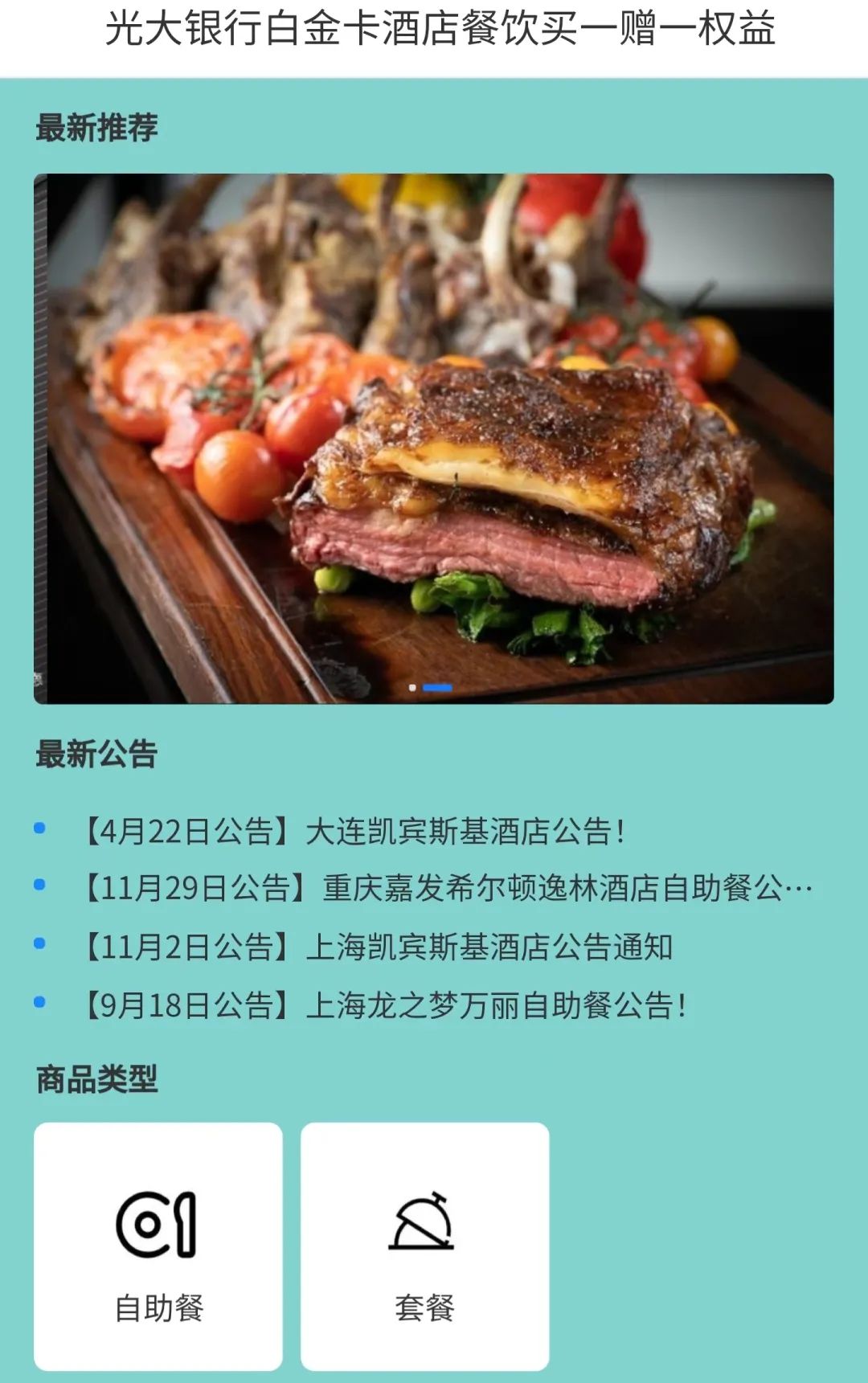Open the 4月22日 大连凯宾斯基酒店 announcement
This screenshot has width=868, height=1383.
(354, 831)
